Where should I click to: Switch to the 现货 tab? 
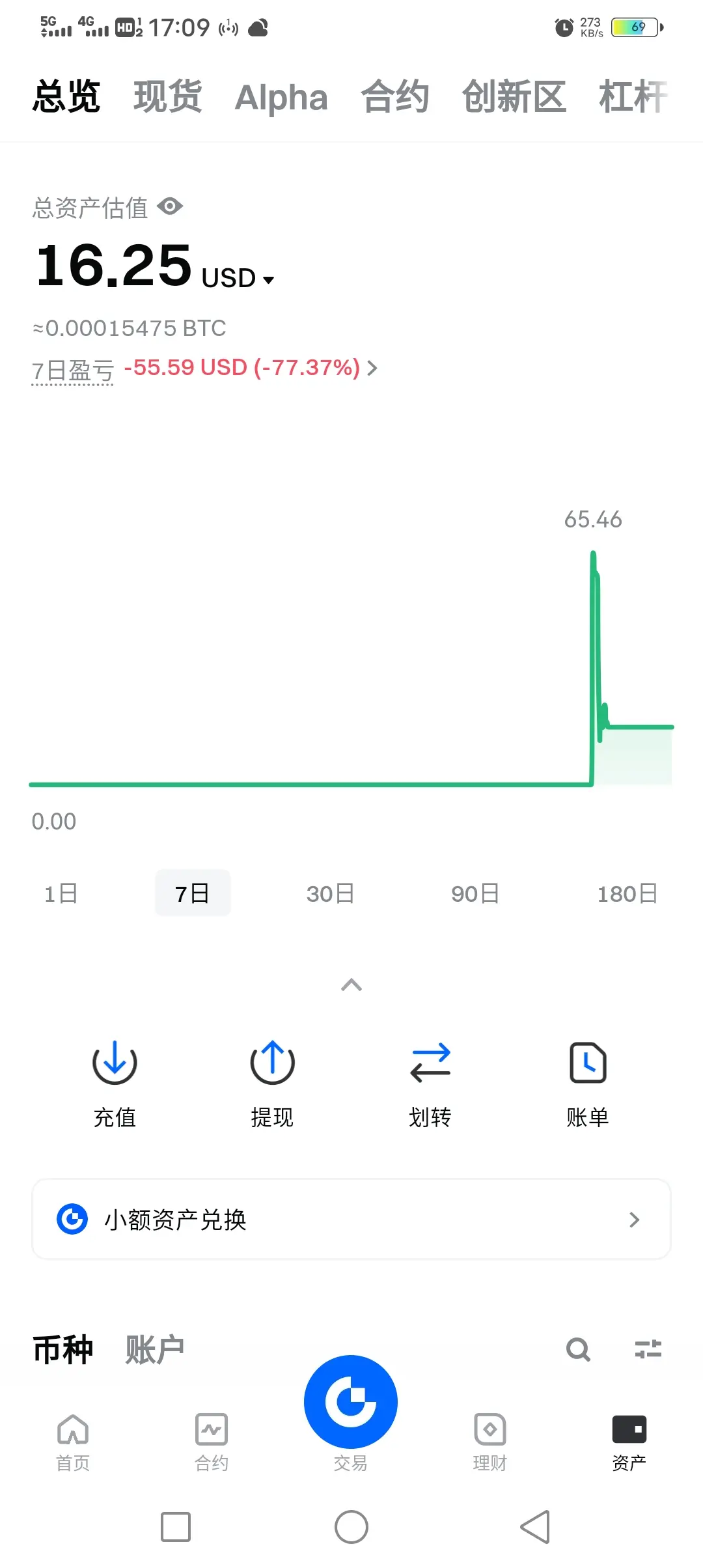click(168, 97)
